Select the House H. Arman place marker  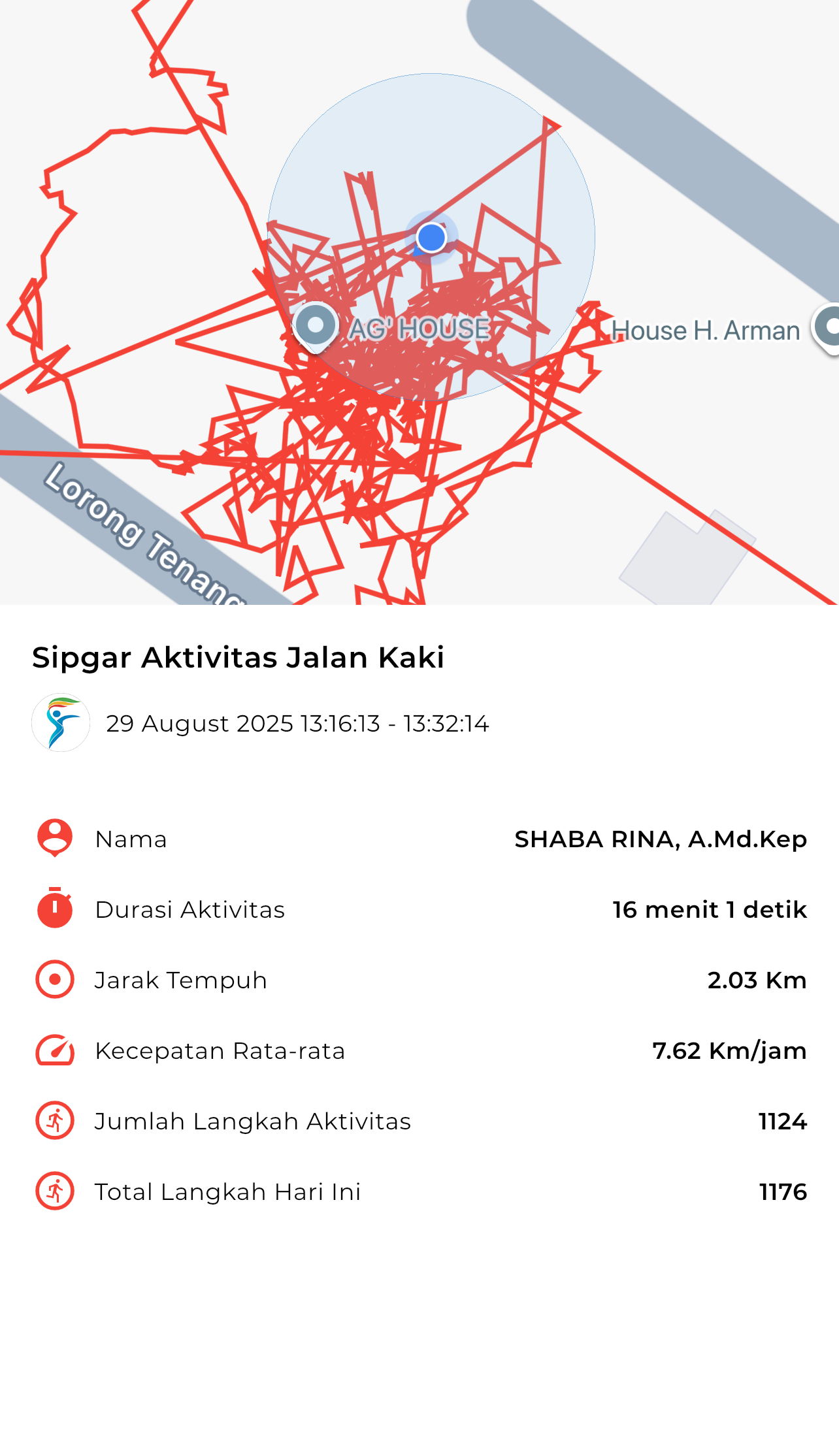(x=828, y=326)
